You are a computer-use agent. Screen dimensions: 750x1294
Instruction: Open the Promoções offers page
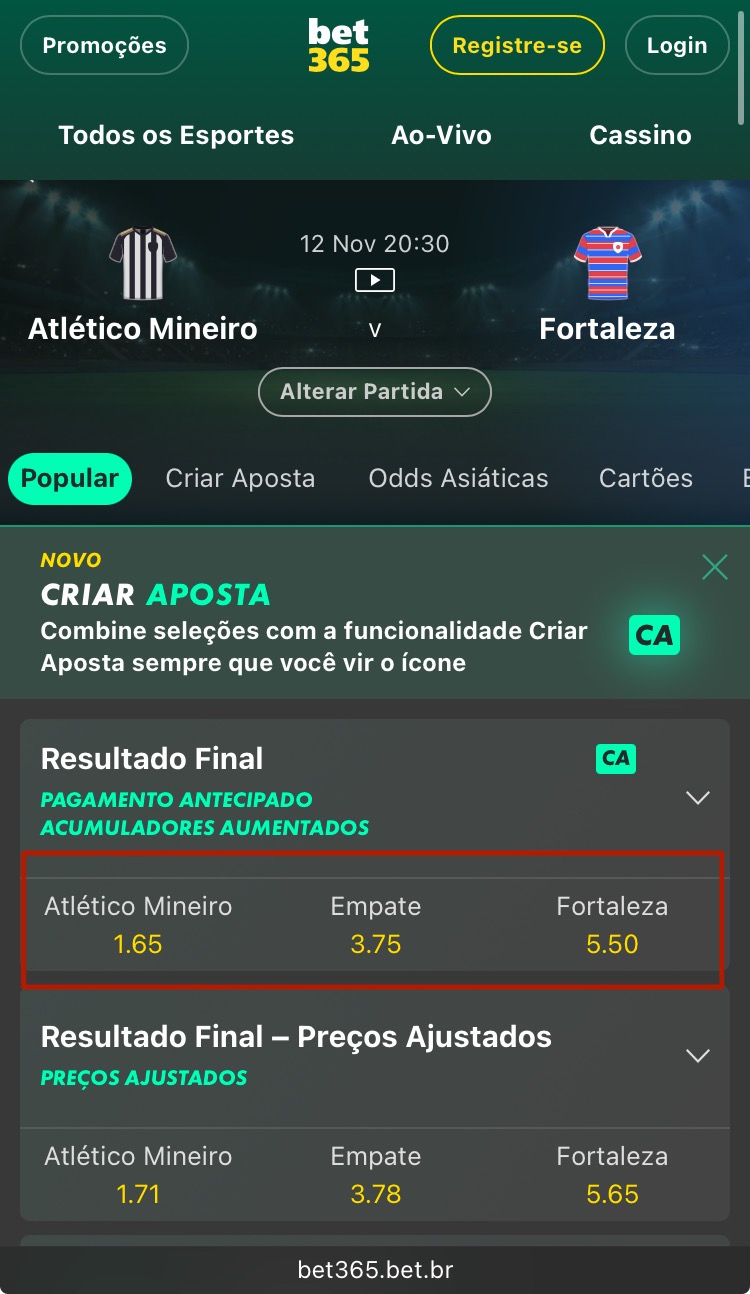pyautogui.click(x=104, y=45)
